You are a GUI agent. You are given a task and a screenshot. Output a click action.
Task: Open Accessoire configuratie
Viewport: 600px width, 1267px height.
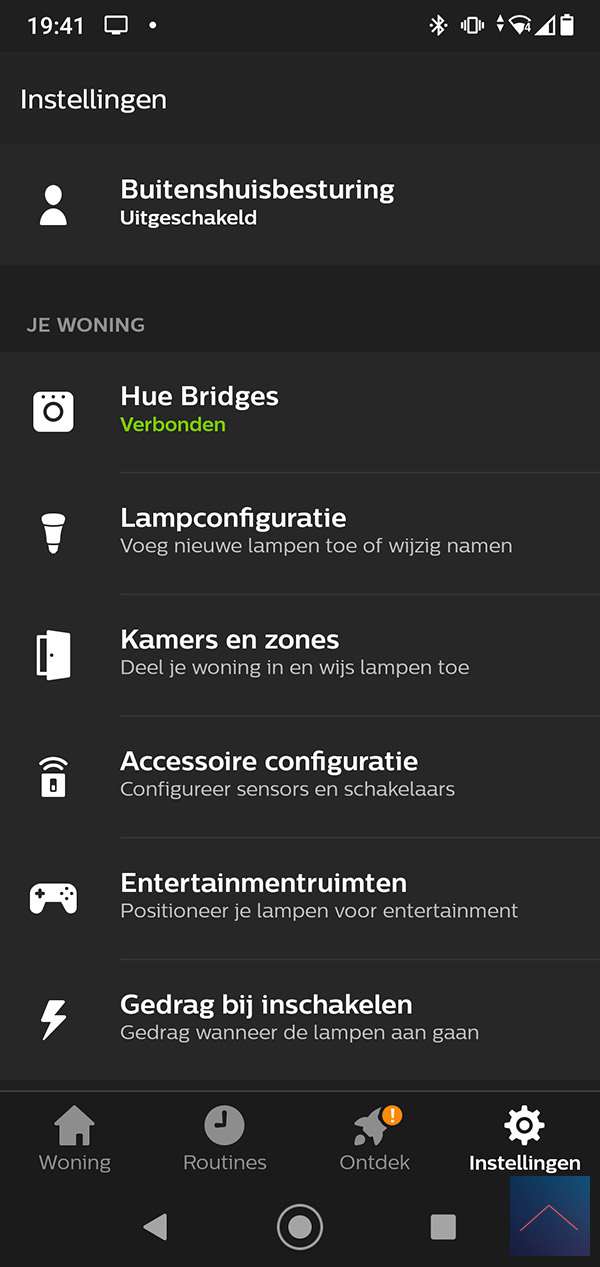tap(300, 775)
